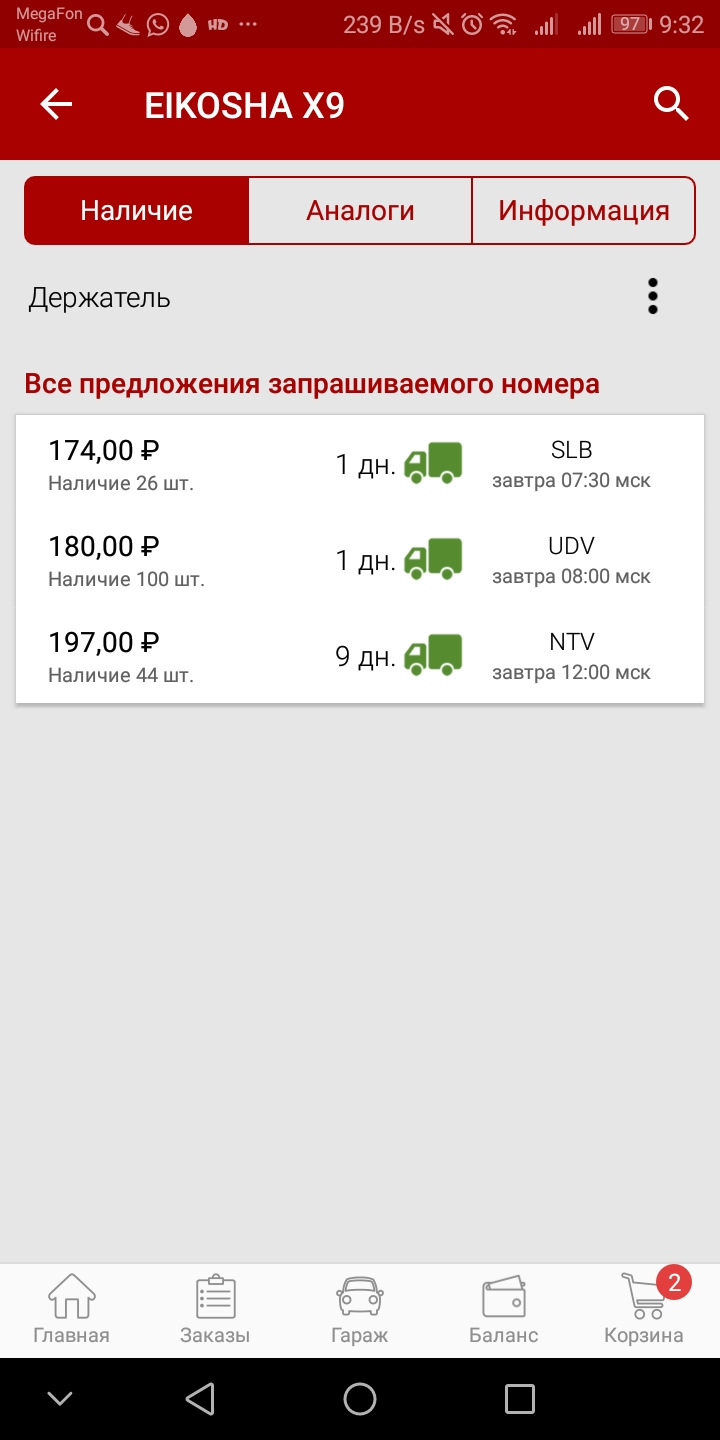Select the UDV offer for 180,00 ₽
The image size is (720, 1440).
click(360, 561)
